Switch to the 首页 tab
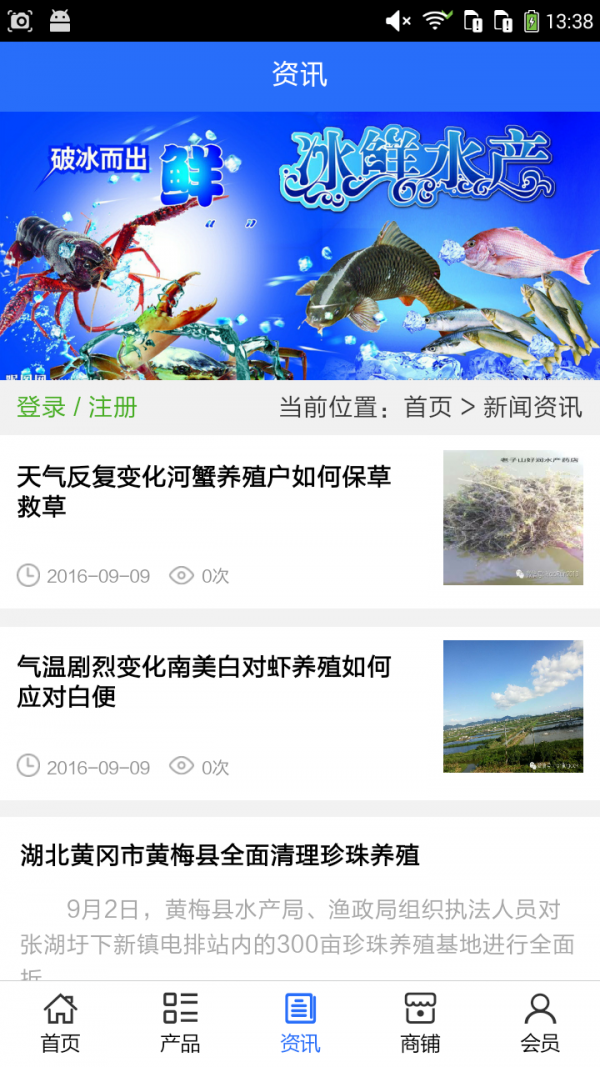 click(60, 1023)
